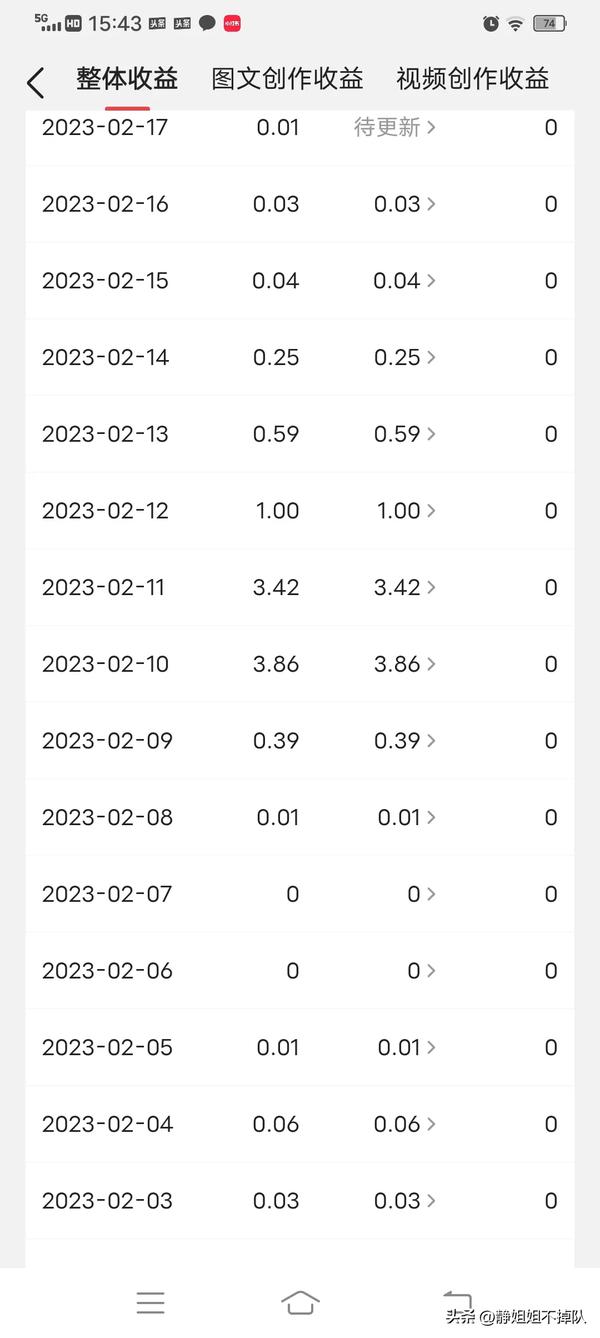
Task: Open the 0.03 earnings detail for 2023-02-03
Action: pyautogui.click(x=405, y=1201)
